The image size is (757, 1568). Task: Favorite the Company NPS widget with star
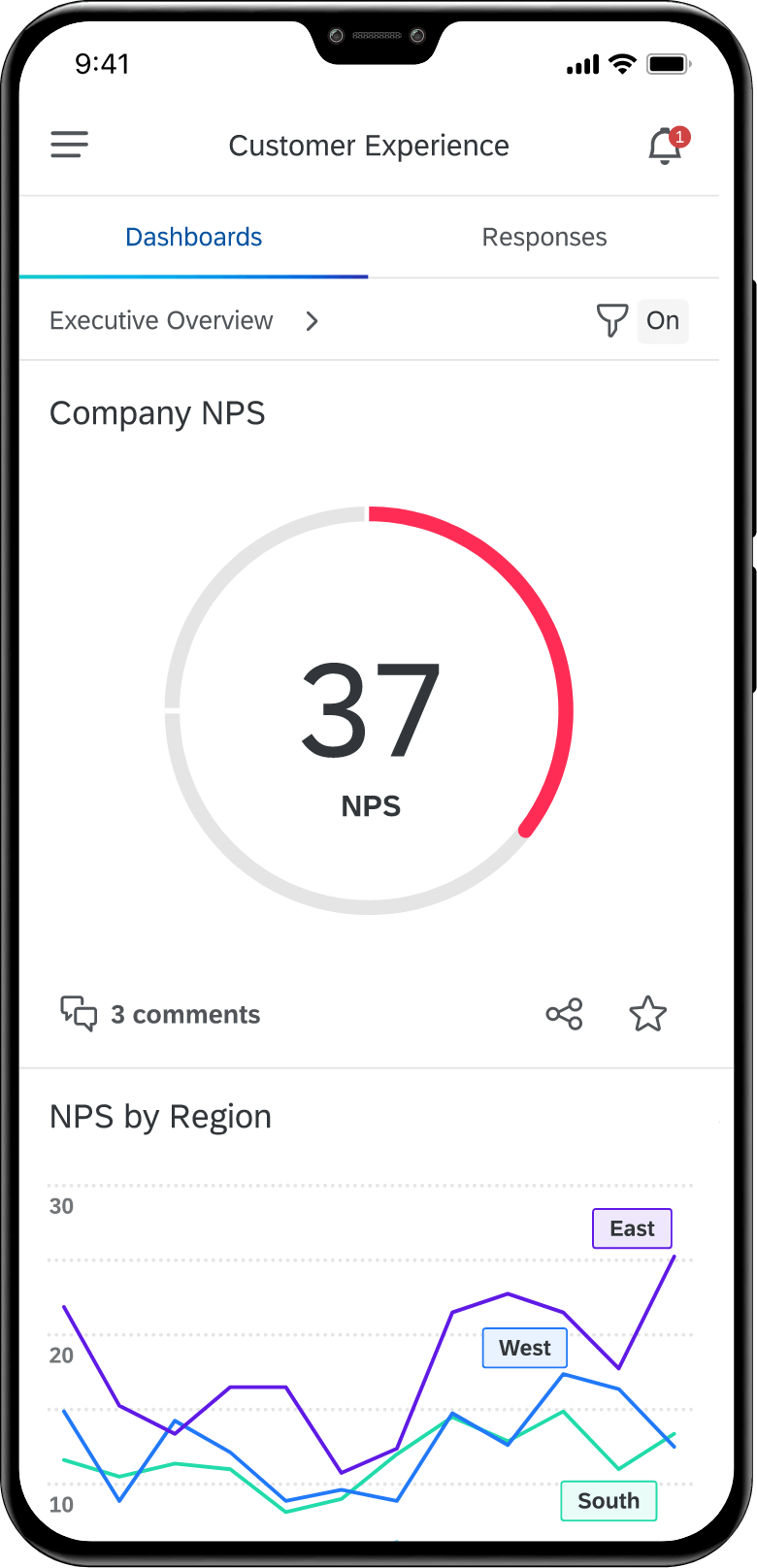tap(648, 1014)
